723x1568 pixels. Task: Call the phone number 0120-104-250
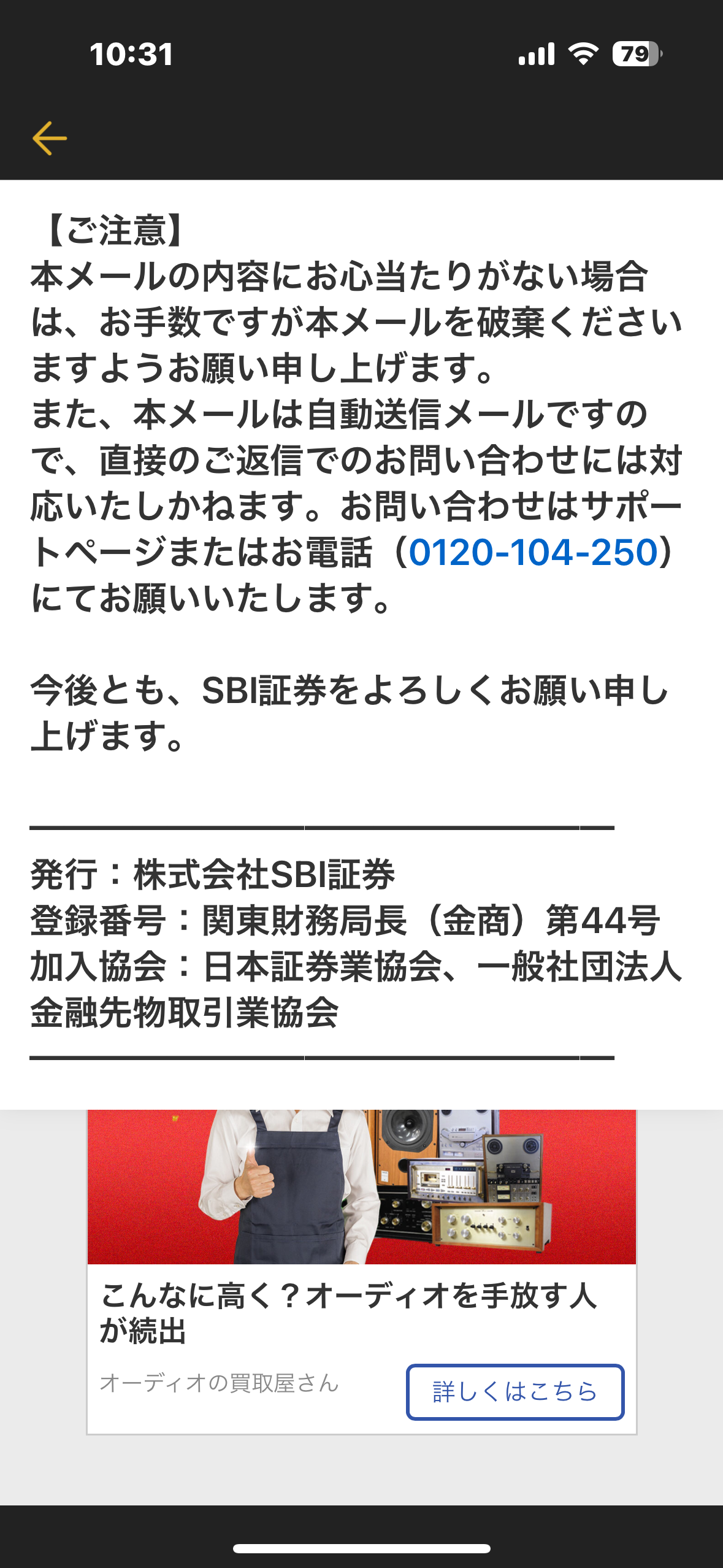pos(533,552)
